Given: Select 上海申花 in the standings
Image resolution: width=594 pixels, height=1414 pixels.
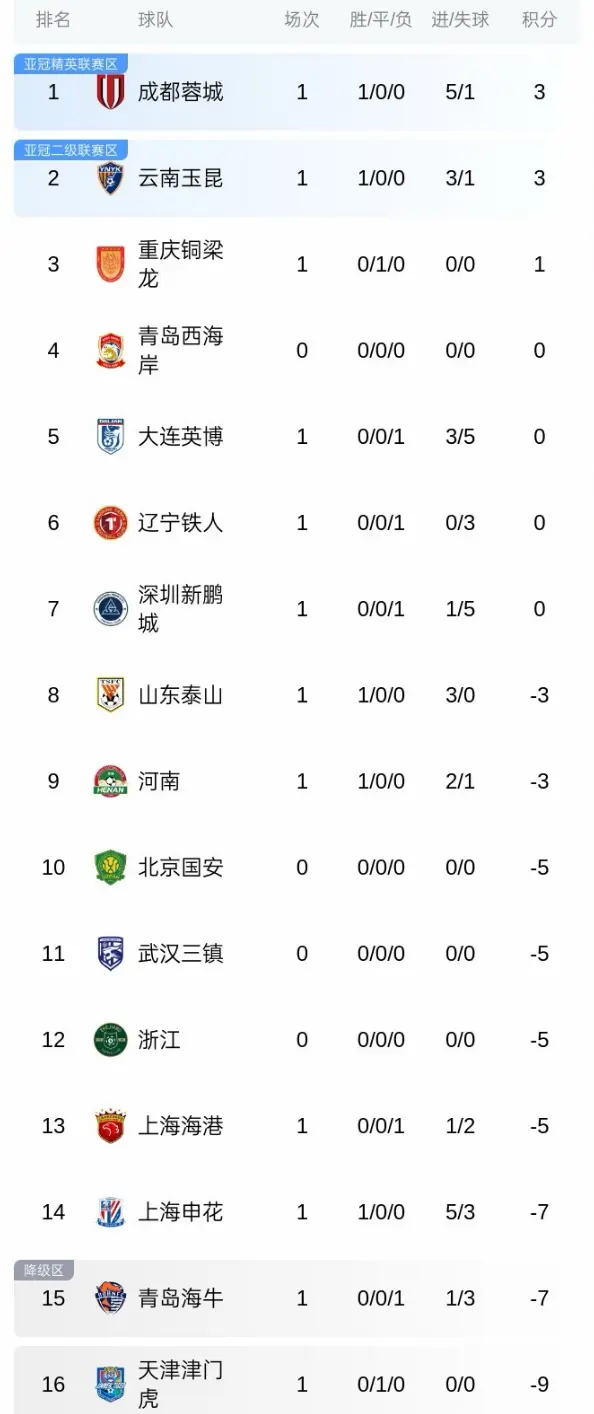Looking at the screenshot, I should (297, 1211).
